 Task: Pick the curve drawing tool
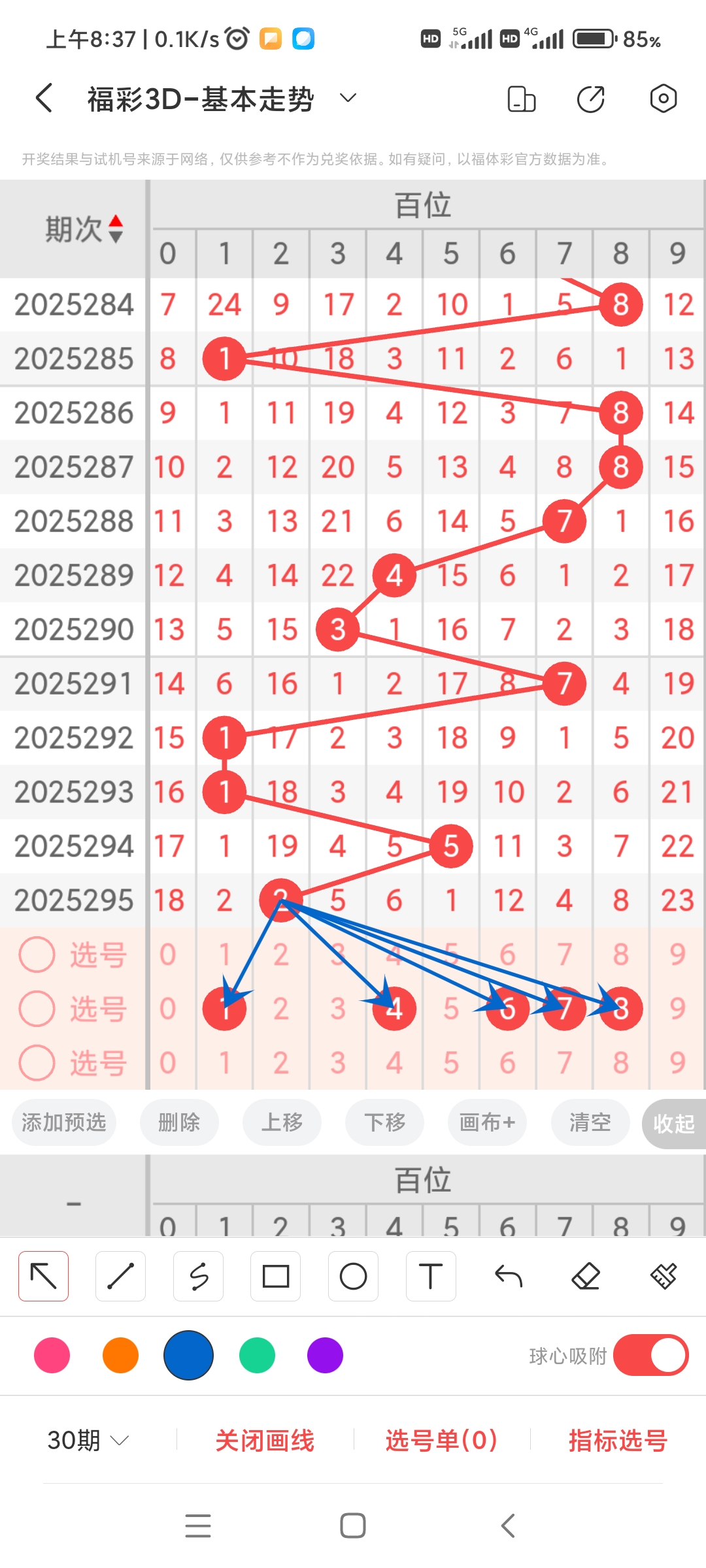[x=198, y=1275]
